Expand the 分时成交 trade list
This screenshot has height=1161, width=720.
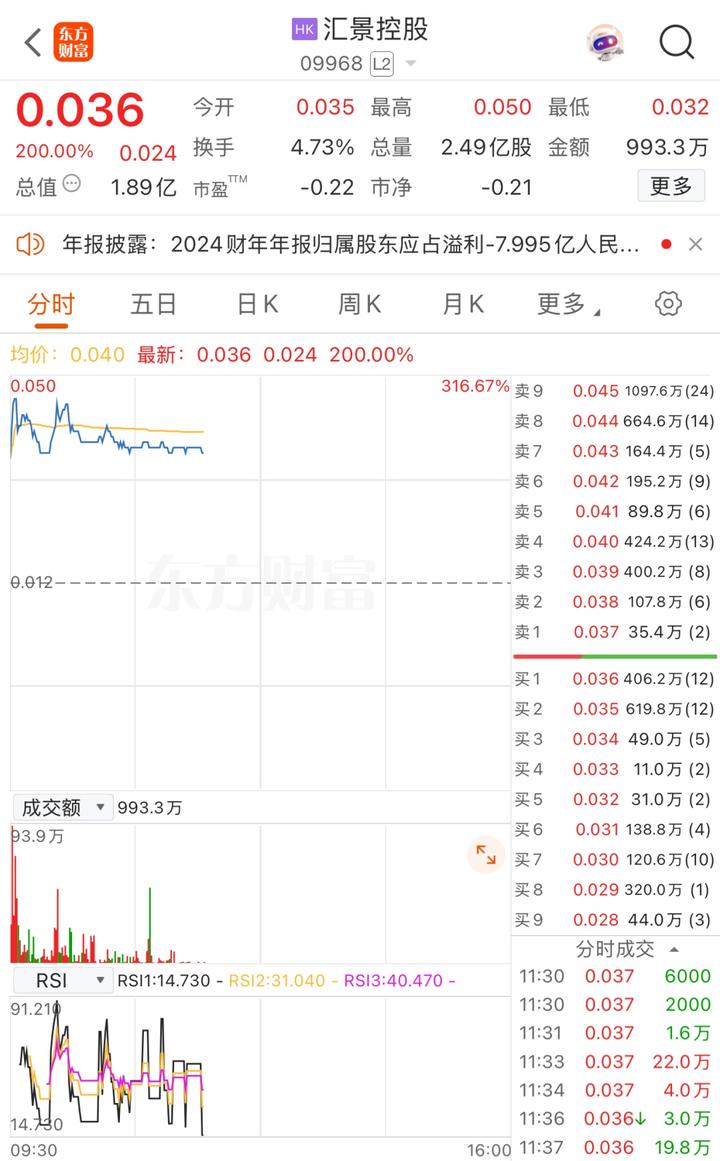[x=674, y=949]
